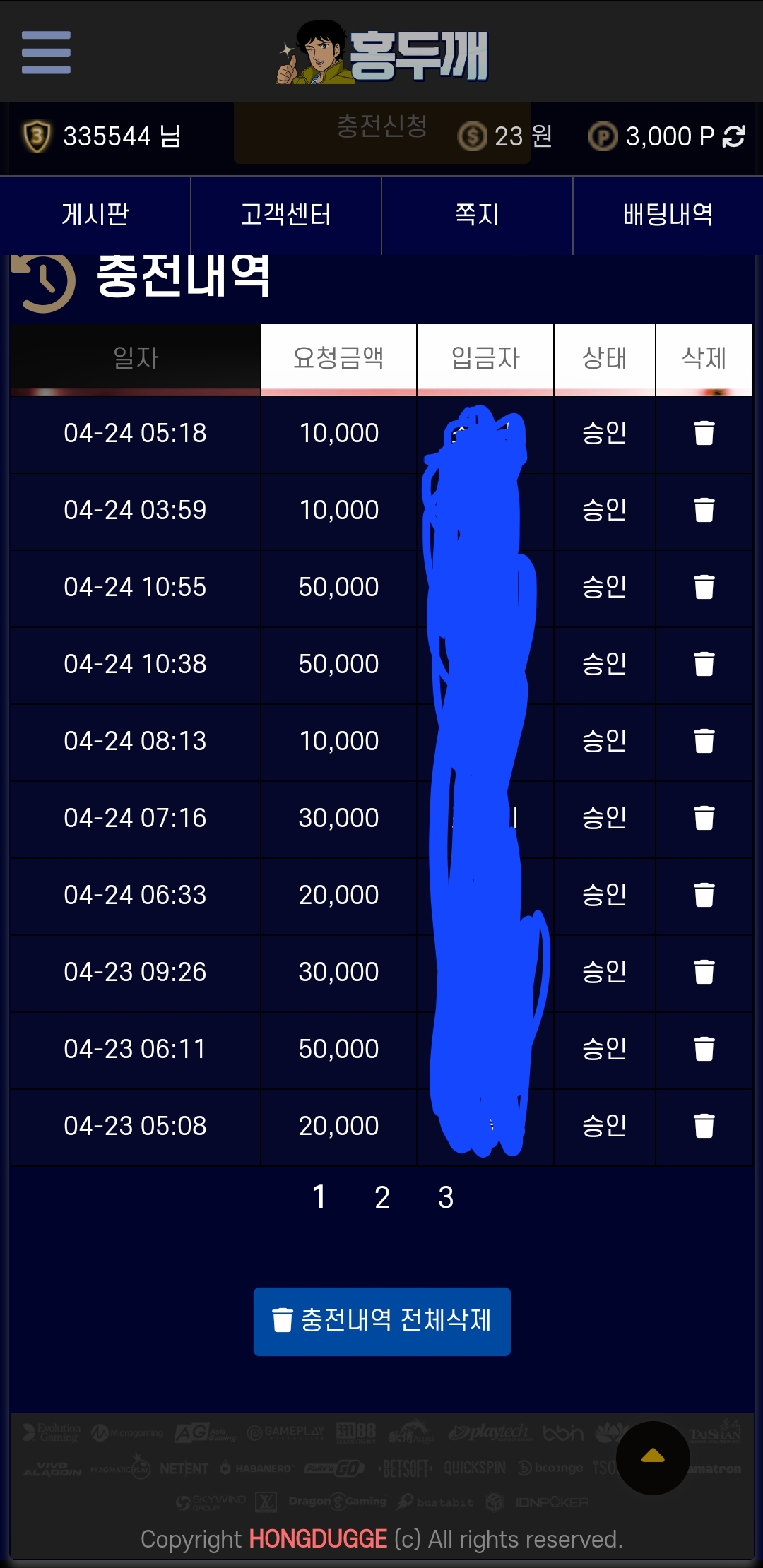Viewport: 763px width, 1568px height.
Task: Open the hamburger drawer menu
Action: (x=46, y=52)
